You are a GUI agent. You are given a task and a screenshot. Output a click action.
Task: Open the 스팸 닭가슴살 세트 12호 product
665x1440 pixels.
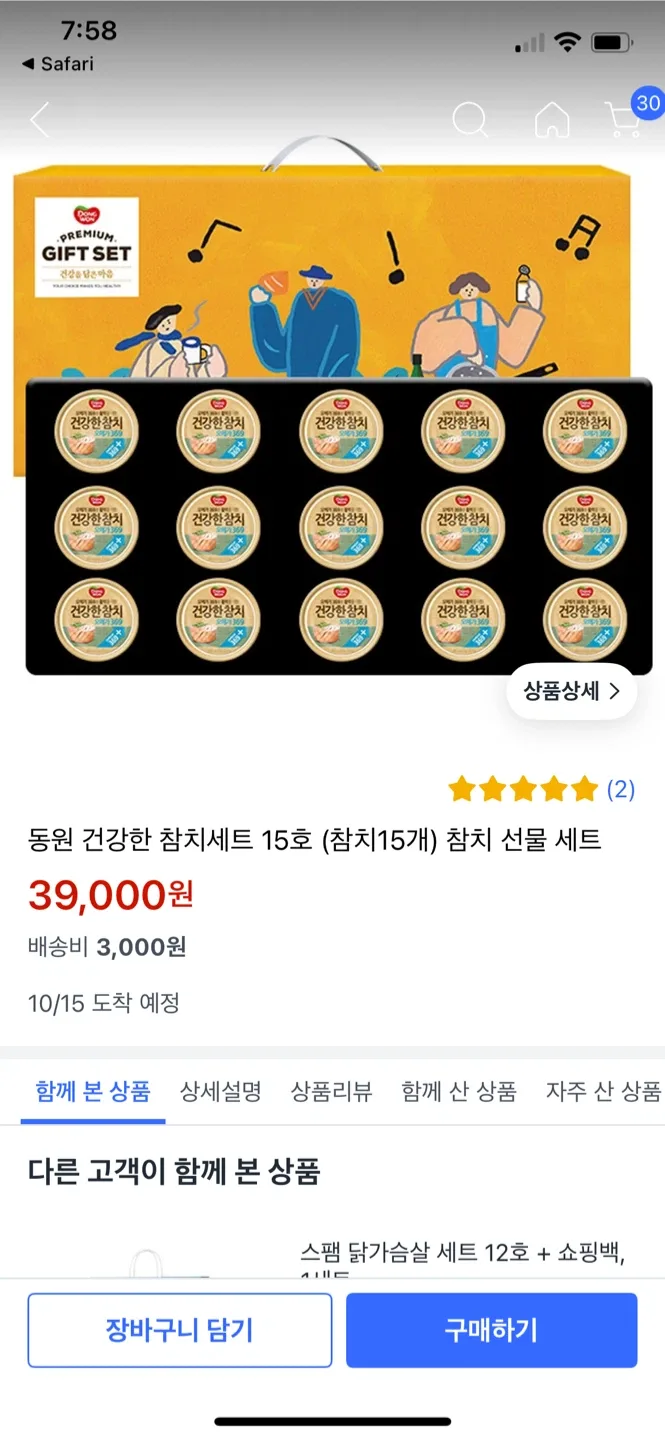tap(462, 1253)
